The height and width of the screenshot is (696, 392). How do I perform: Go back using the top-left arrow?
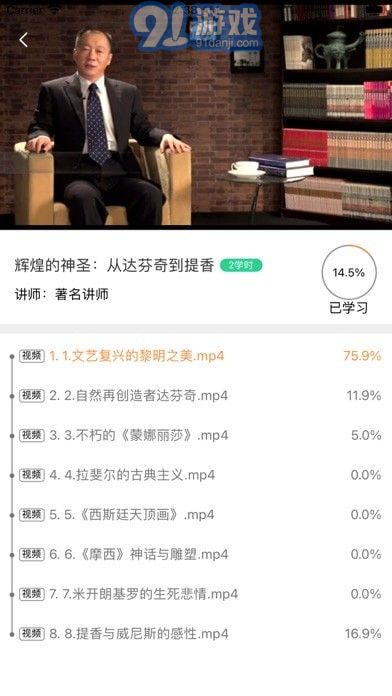pyautogui.click(x=24, y=40)
